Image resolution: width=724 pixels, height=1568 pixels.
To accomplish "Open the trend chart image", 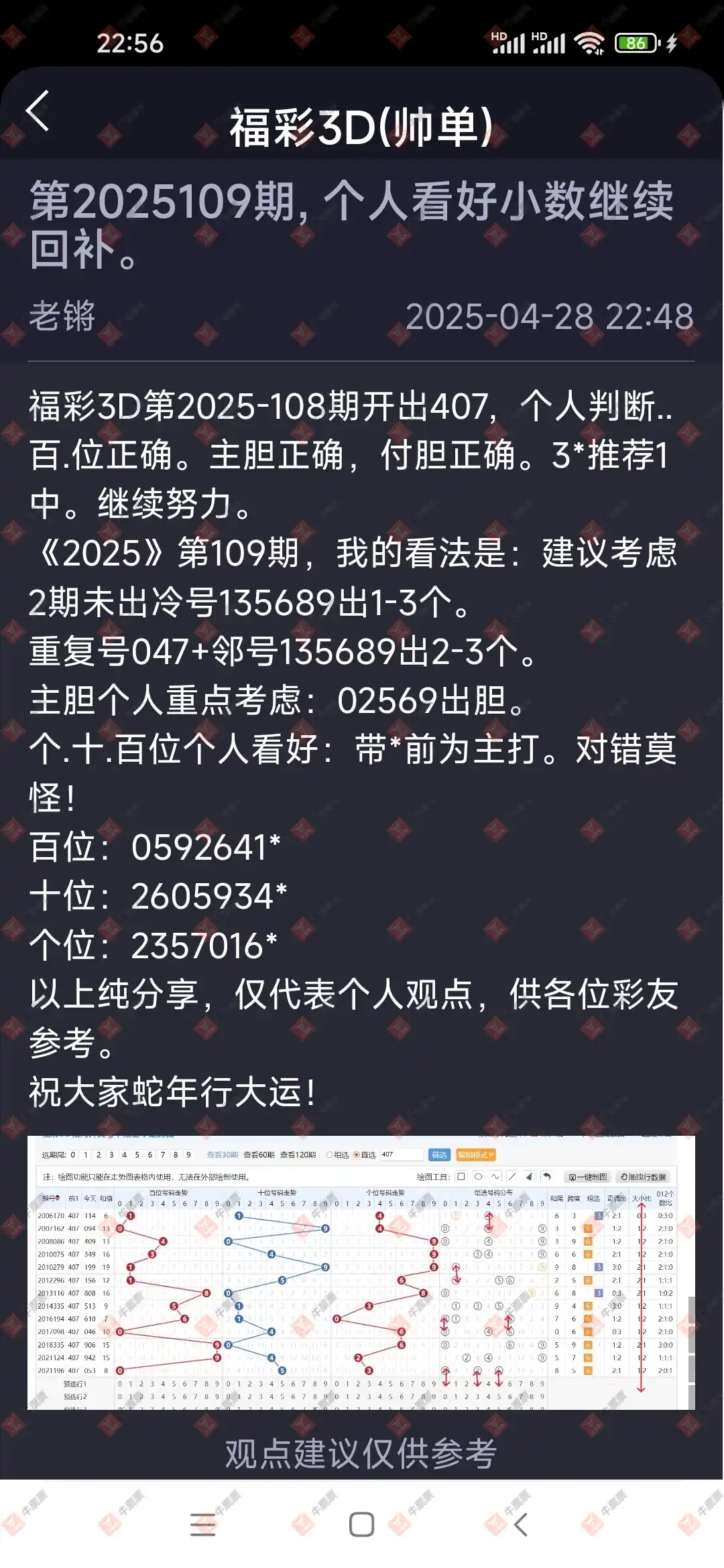I will (361, 1272).
